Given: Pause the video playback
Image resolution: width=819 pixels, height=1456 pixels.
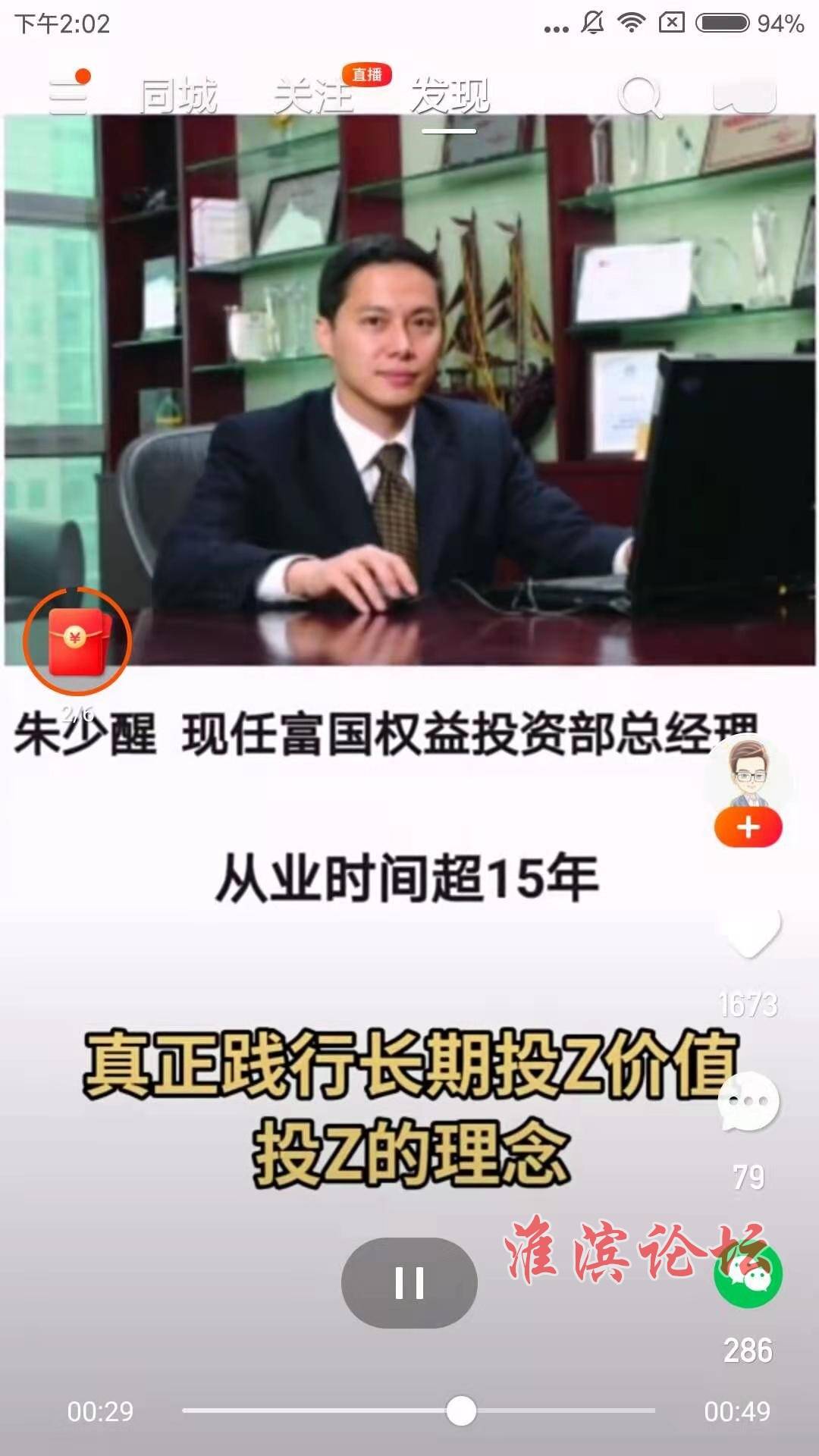Looking at the screenshot, I should 409,1283.
